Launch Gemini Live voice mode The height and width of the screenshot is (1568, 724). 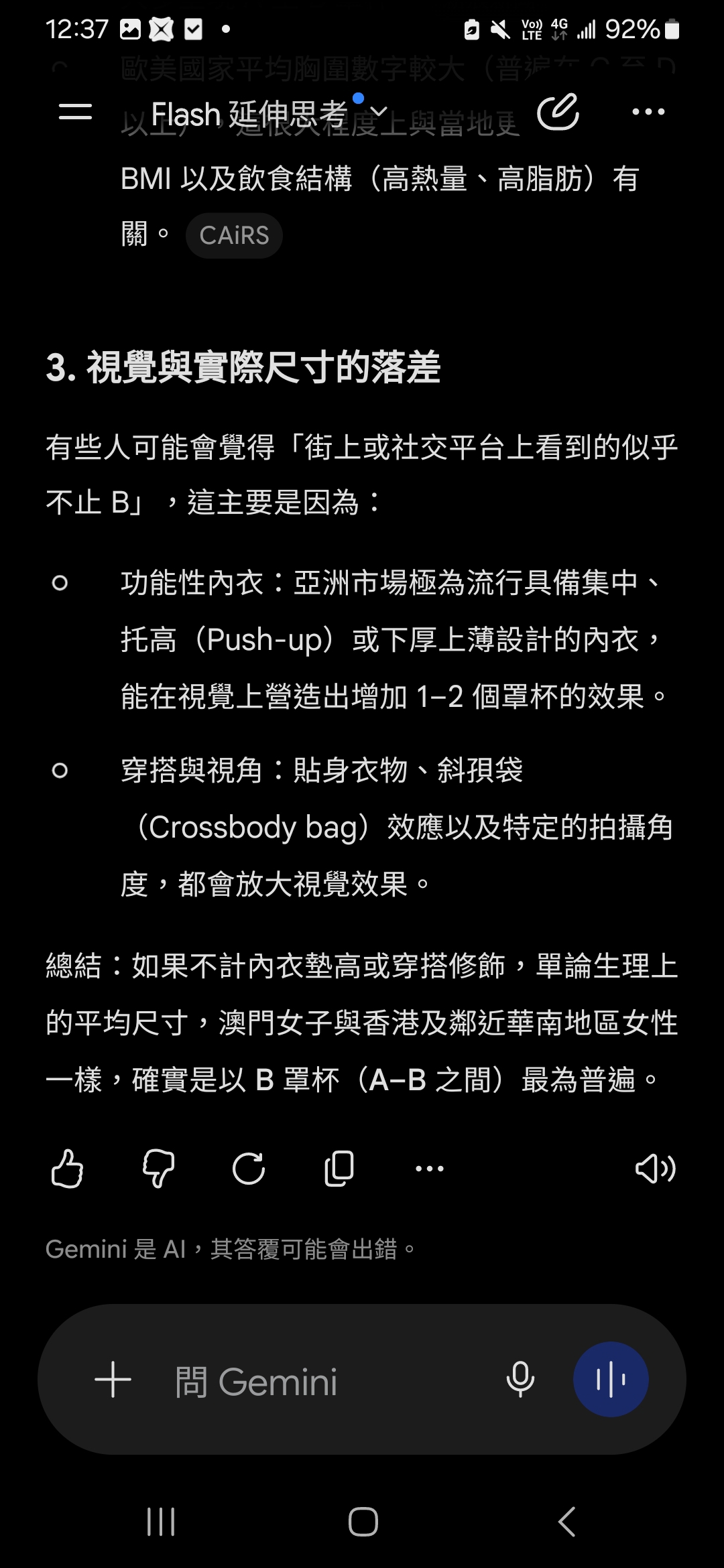[x=611, y=1380]
